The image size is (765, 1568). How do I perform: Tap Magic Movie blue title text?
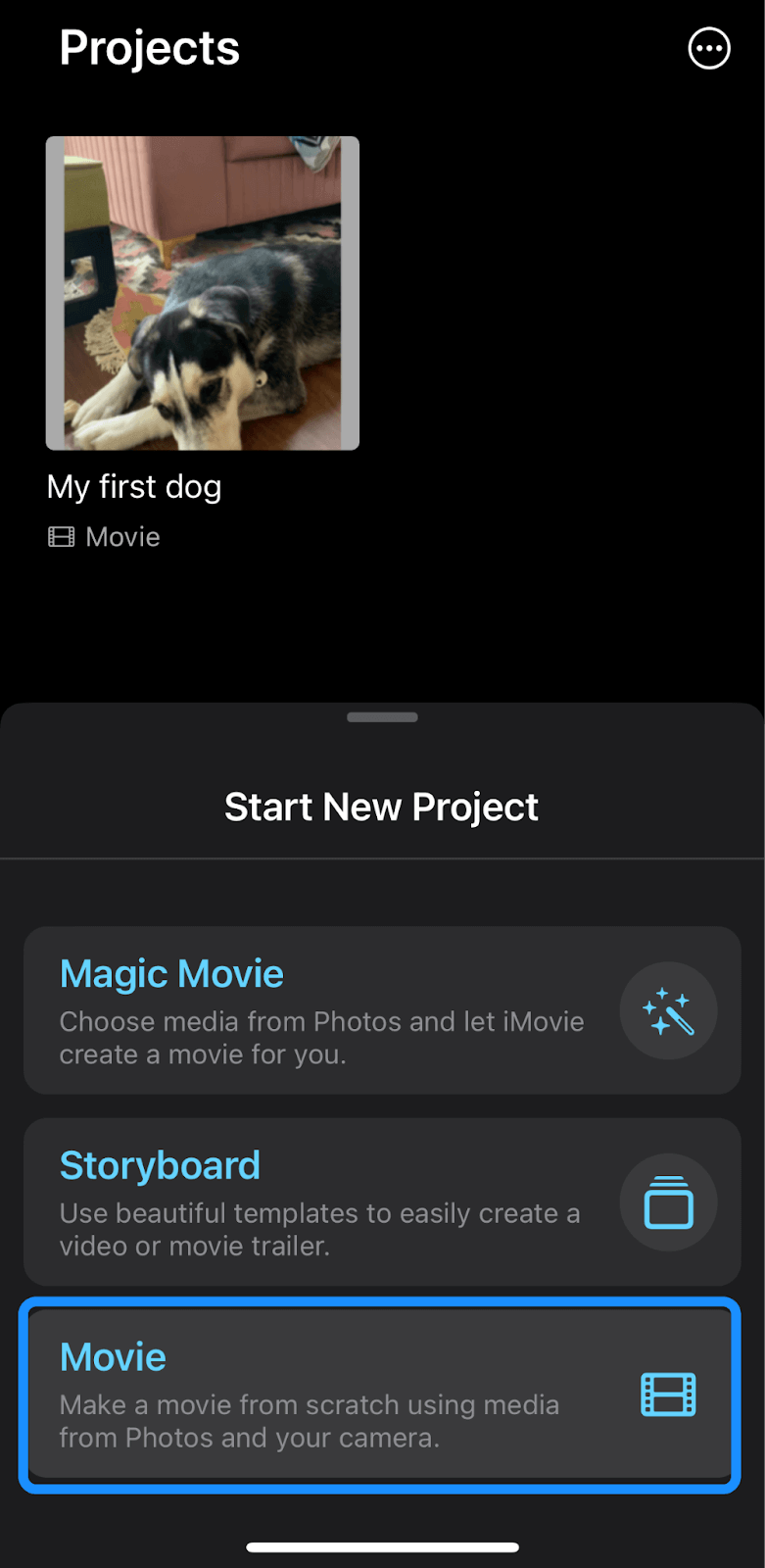point(170,973)
